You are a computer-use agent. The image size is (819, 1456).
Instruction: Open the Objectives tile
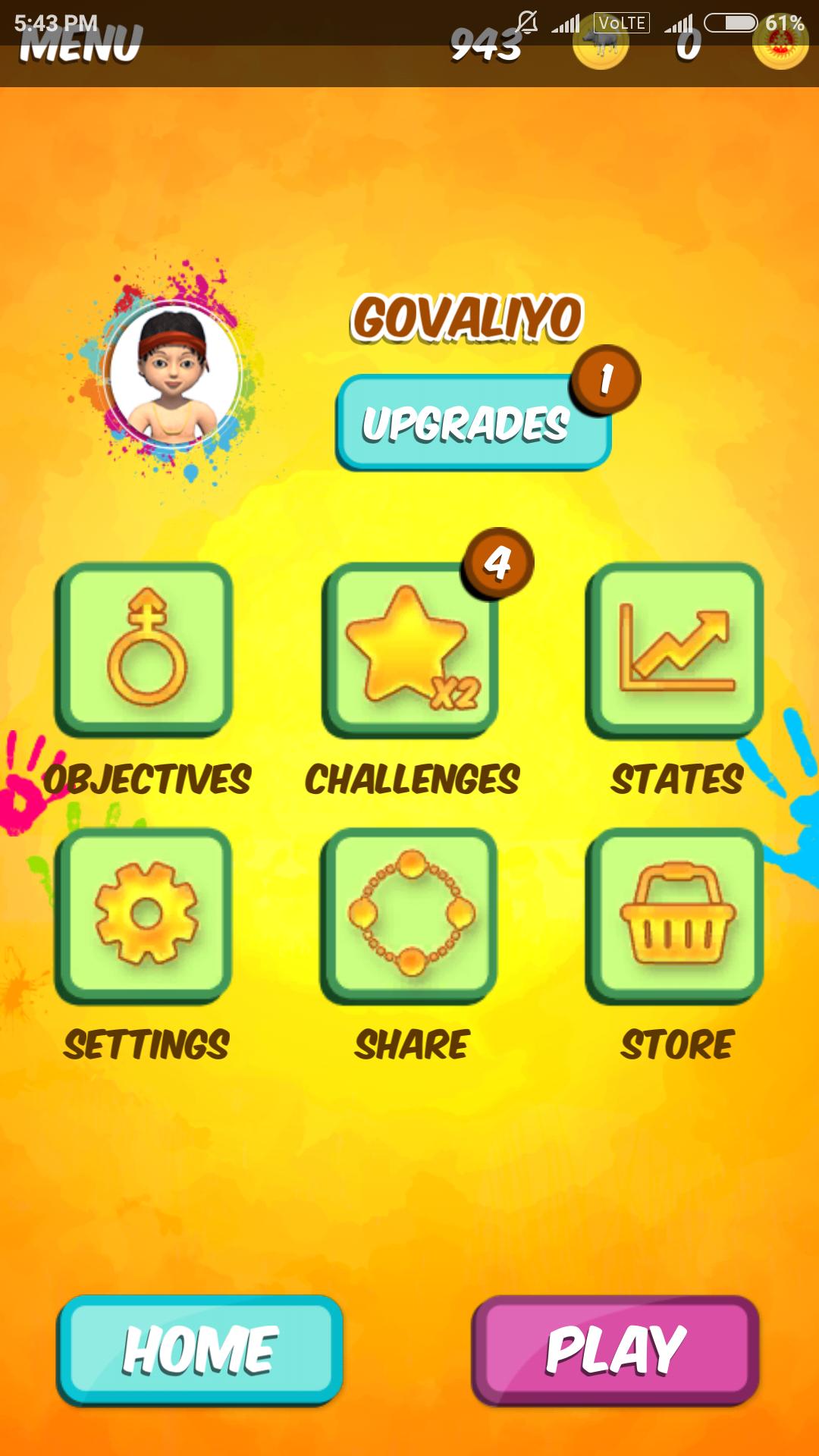point(144,649)
